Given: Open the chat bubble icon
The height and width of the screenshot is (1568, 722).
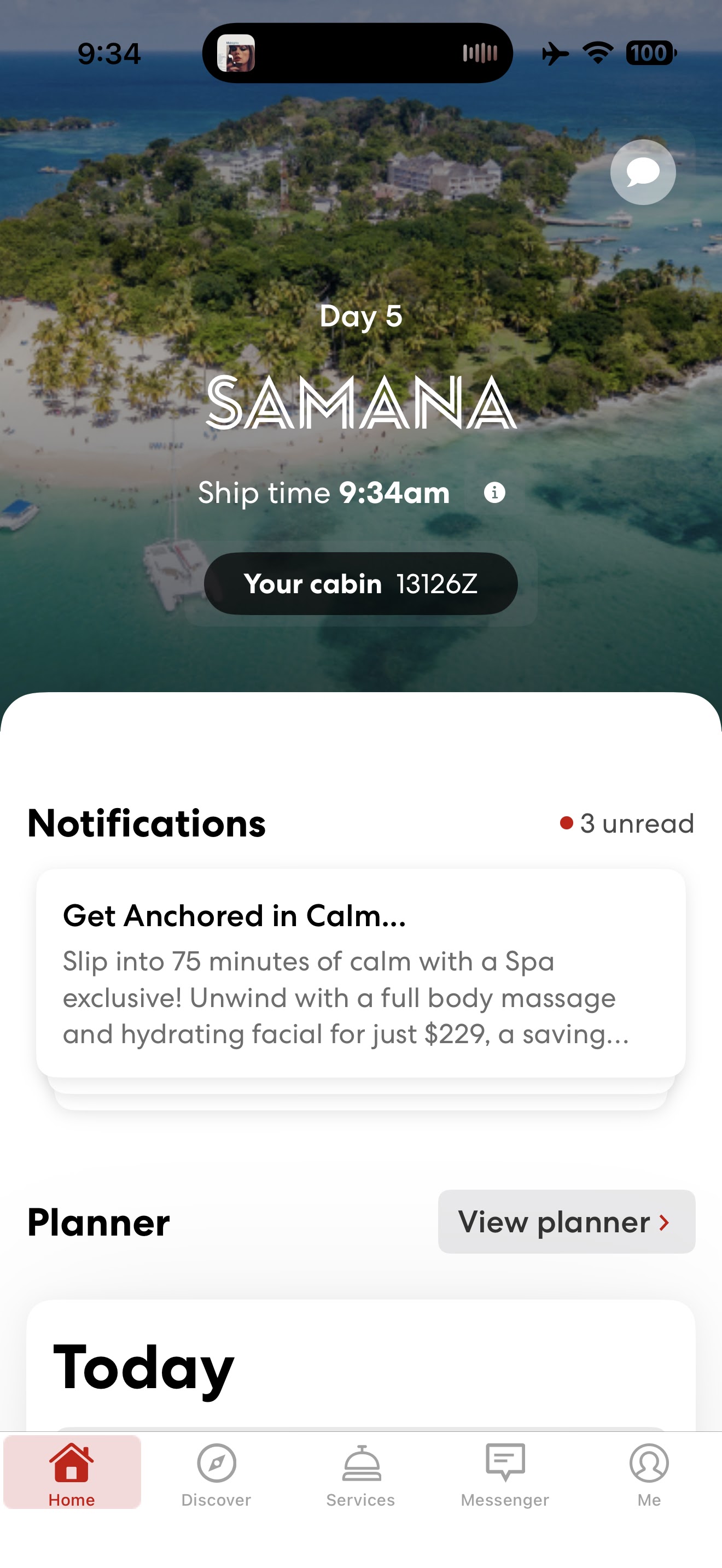Looking at the screenshot, I should click(643, 172).
